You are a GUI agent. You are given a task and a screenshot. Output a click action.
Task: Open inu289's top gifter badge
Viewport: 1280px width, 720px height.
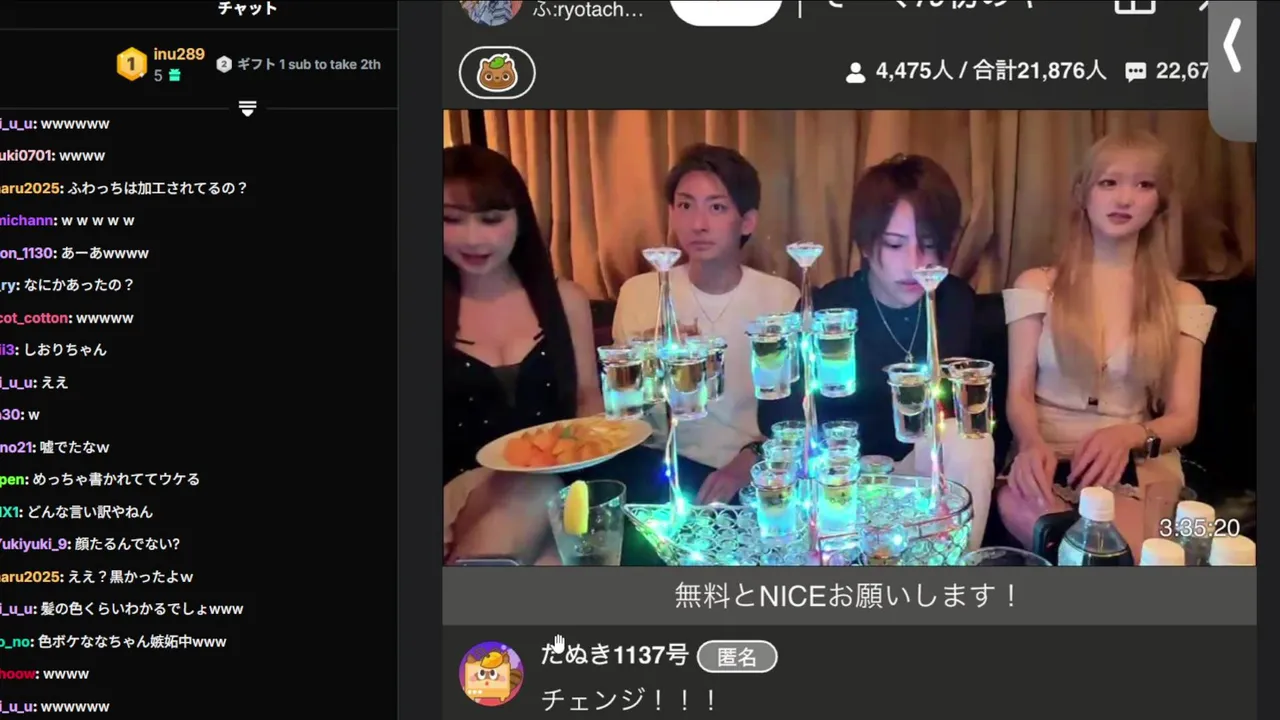[131, 64]
